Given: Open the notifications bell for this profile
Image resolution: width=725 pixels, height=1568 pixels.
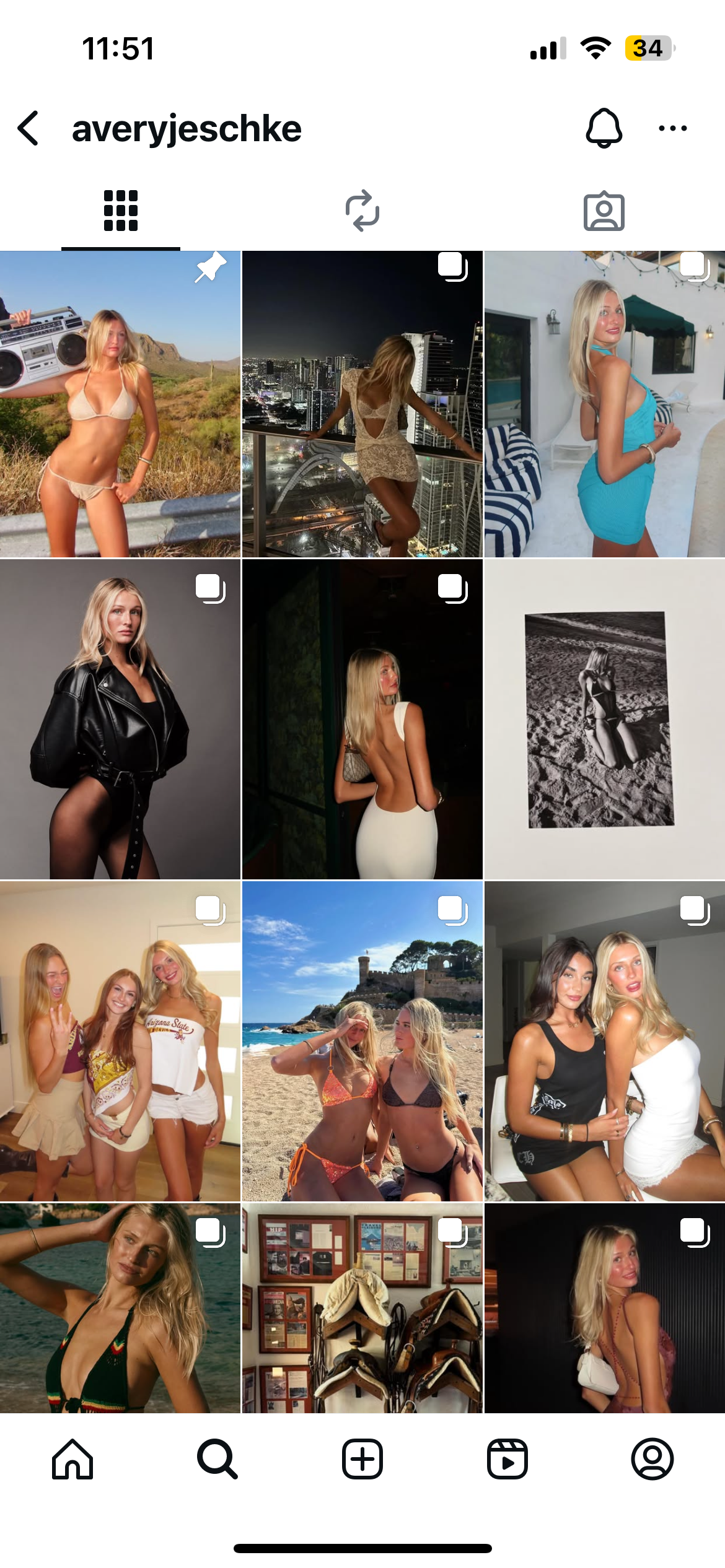Looking at the screenshot, I should pyautogui.click(x=604, y=128).
